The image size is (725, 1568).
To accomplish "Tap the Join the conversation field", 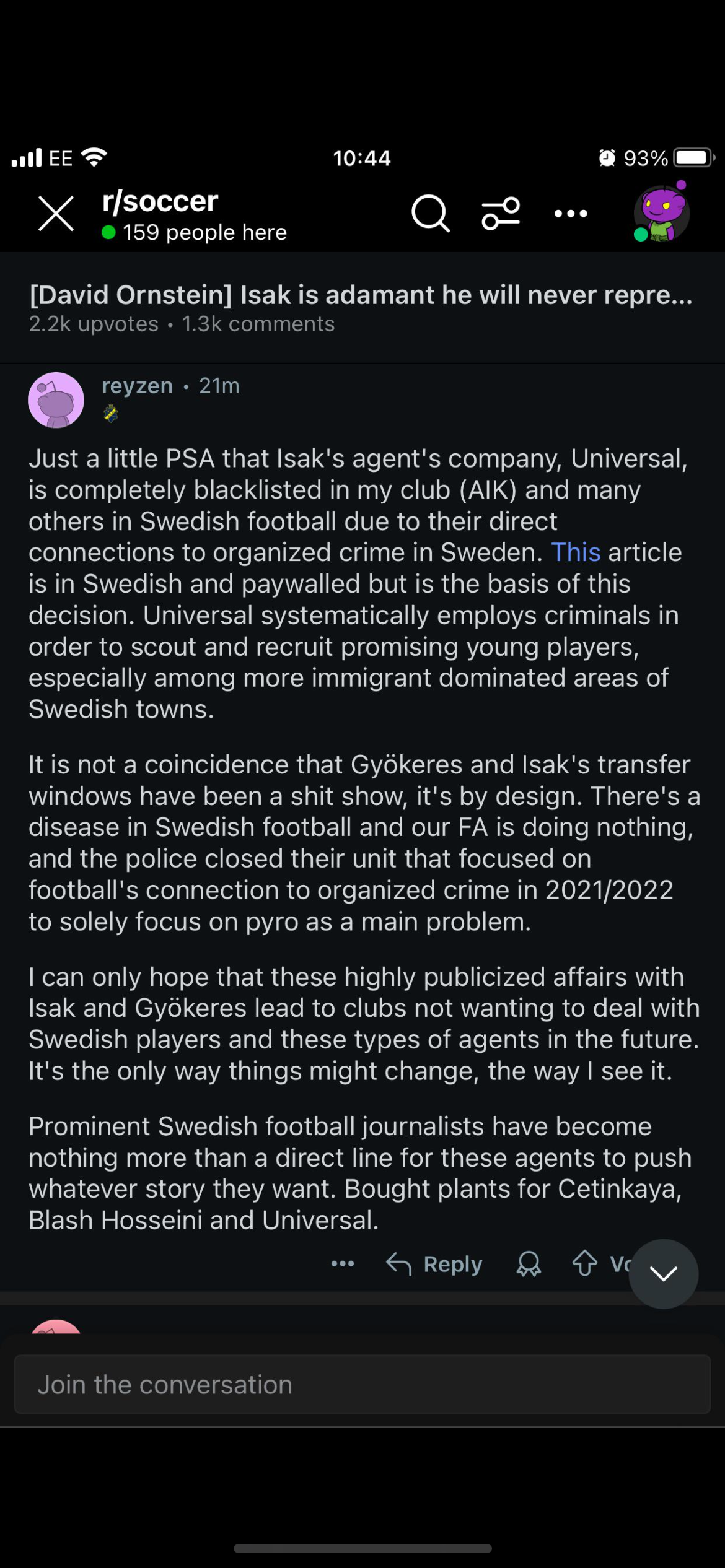I will 362,1384.
